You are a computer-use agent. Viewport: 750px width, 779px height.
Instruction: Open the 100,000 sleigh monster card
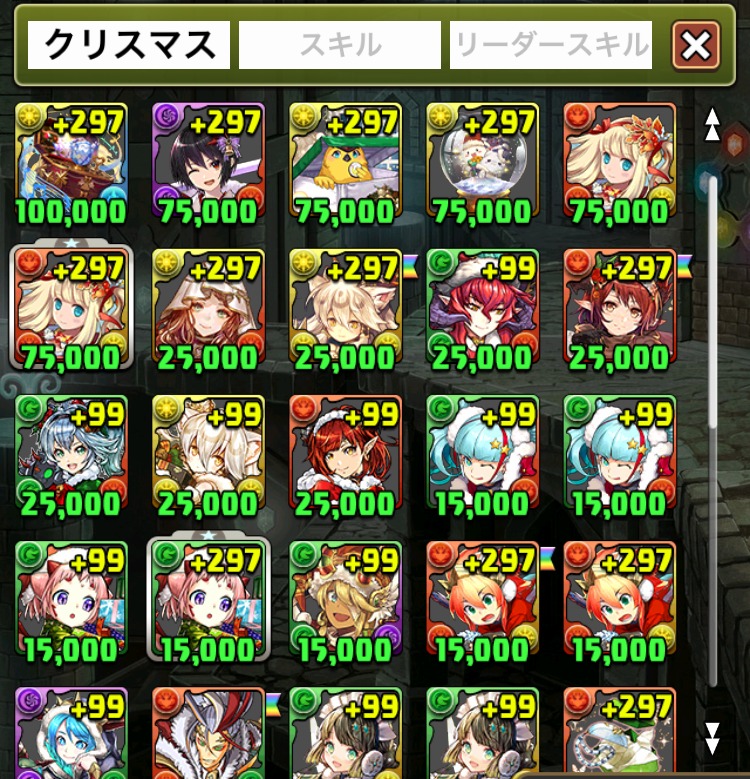tap(71, 163)
